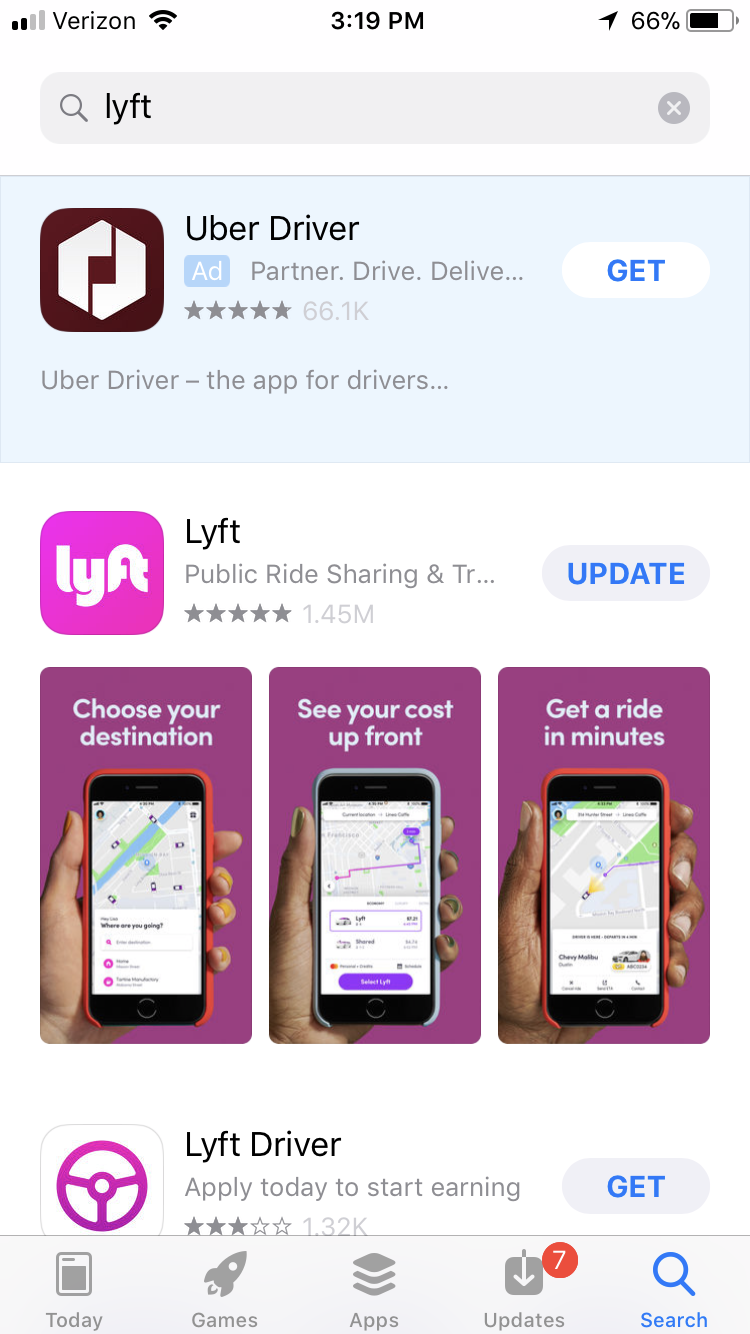This screenshot has width=750, height=1334.
Task: View the See your cost up front screenshot
Action: (x=375, y=855)
